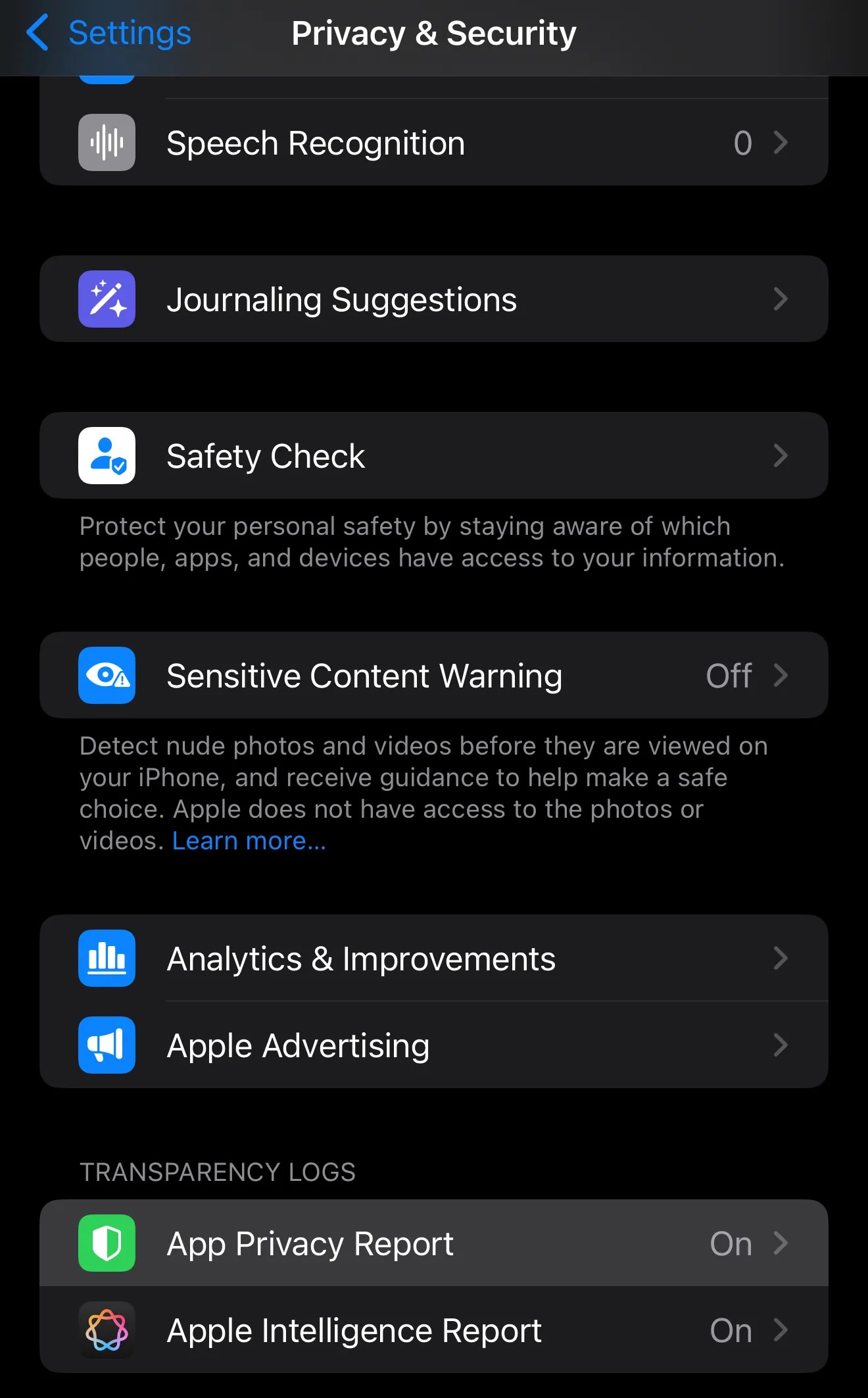Open Journaling Suggestions
Screen dimensions: 868x1398
point(433,299)
